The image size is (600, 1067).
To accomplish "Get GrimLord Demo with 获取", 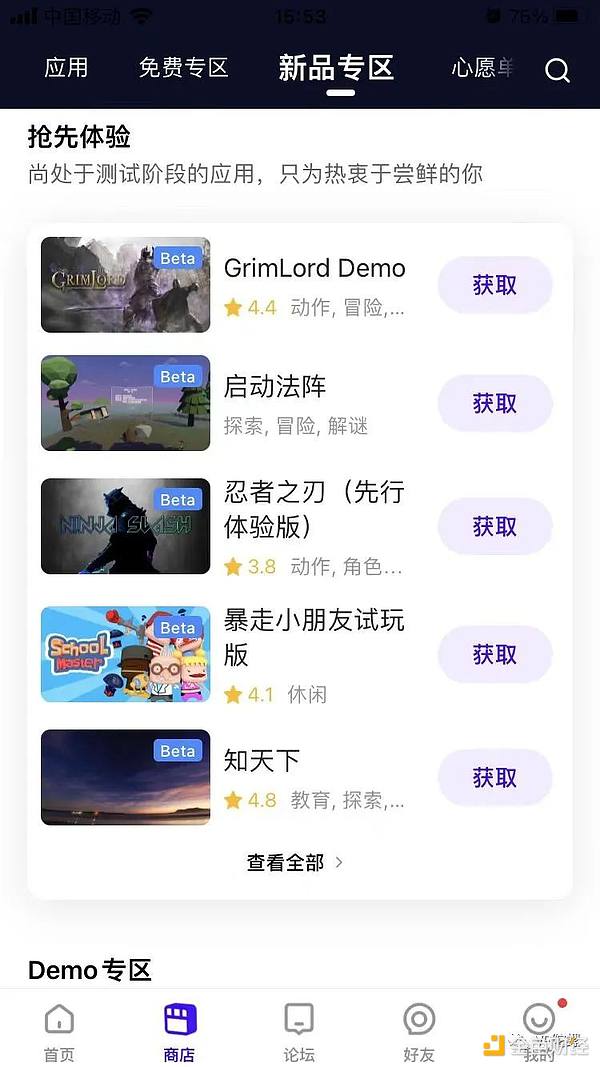I will coord(495,285).
